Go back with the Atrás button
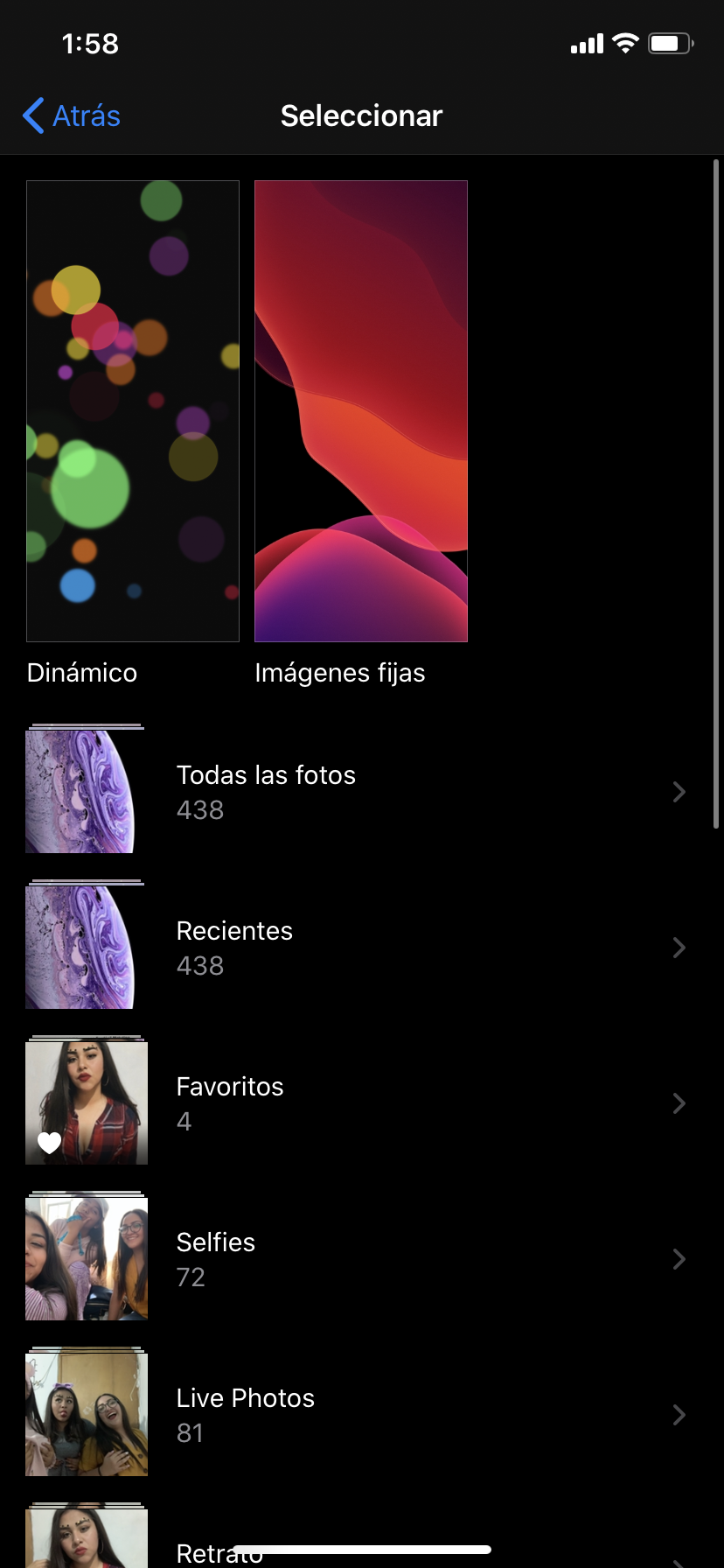The width and height of the screenshot is (724, 1568). (72, 115)
